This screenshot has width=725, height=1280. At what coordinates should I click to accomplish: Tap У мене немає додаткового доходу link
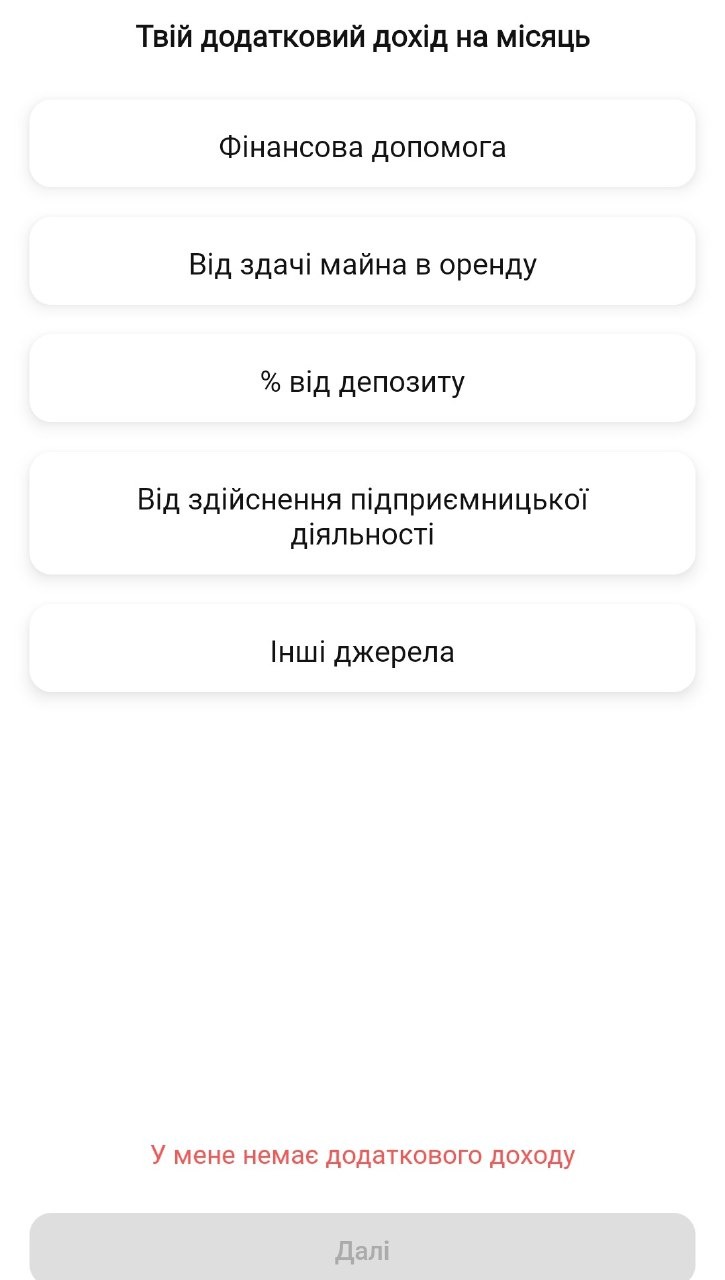(362, 1155)
